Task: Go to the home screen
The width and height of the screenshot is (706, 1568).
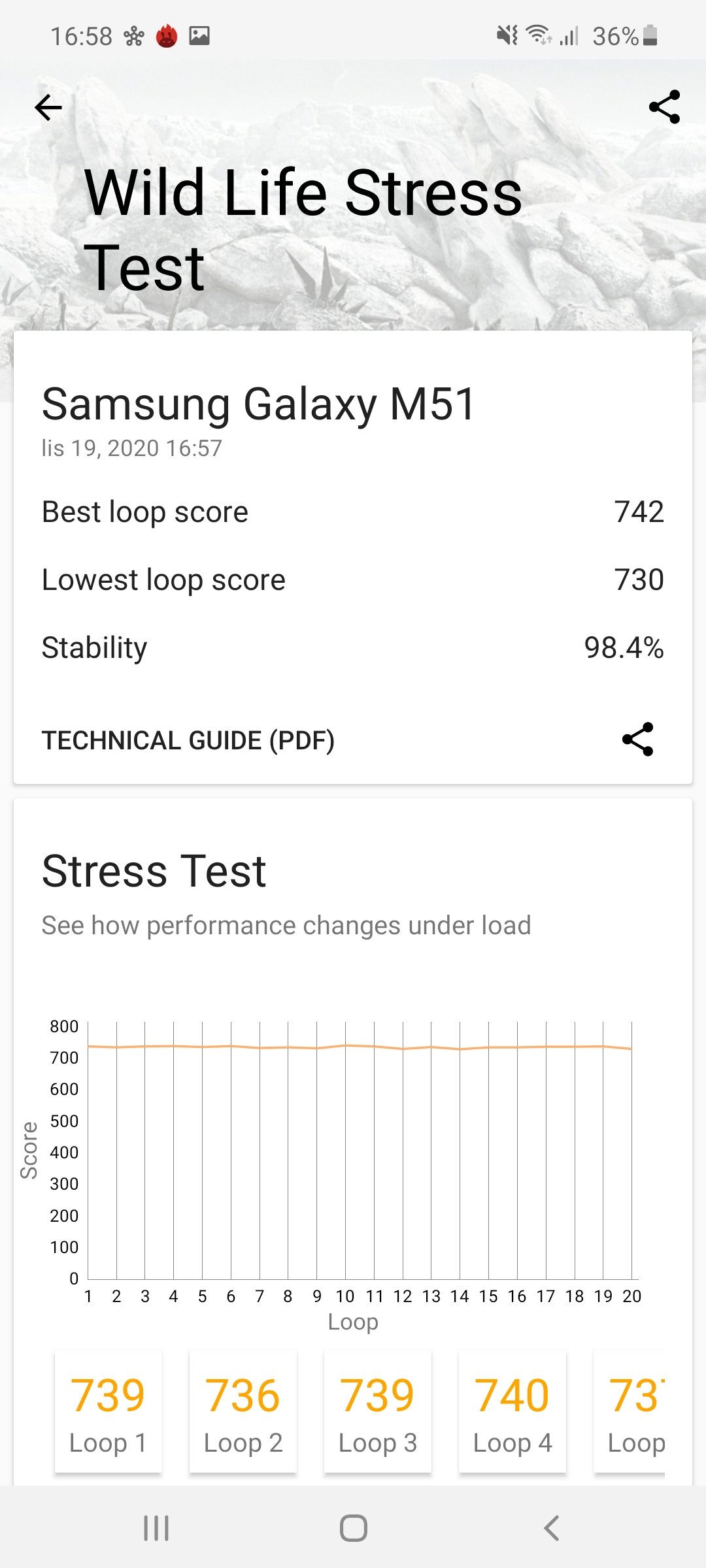Action: 353,1528
